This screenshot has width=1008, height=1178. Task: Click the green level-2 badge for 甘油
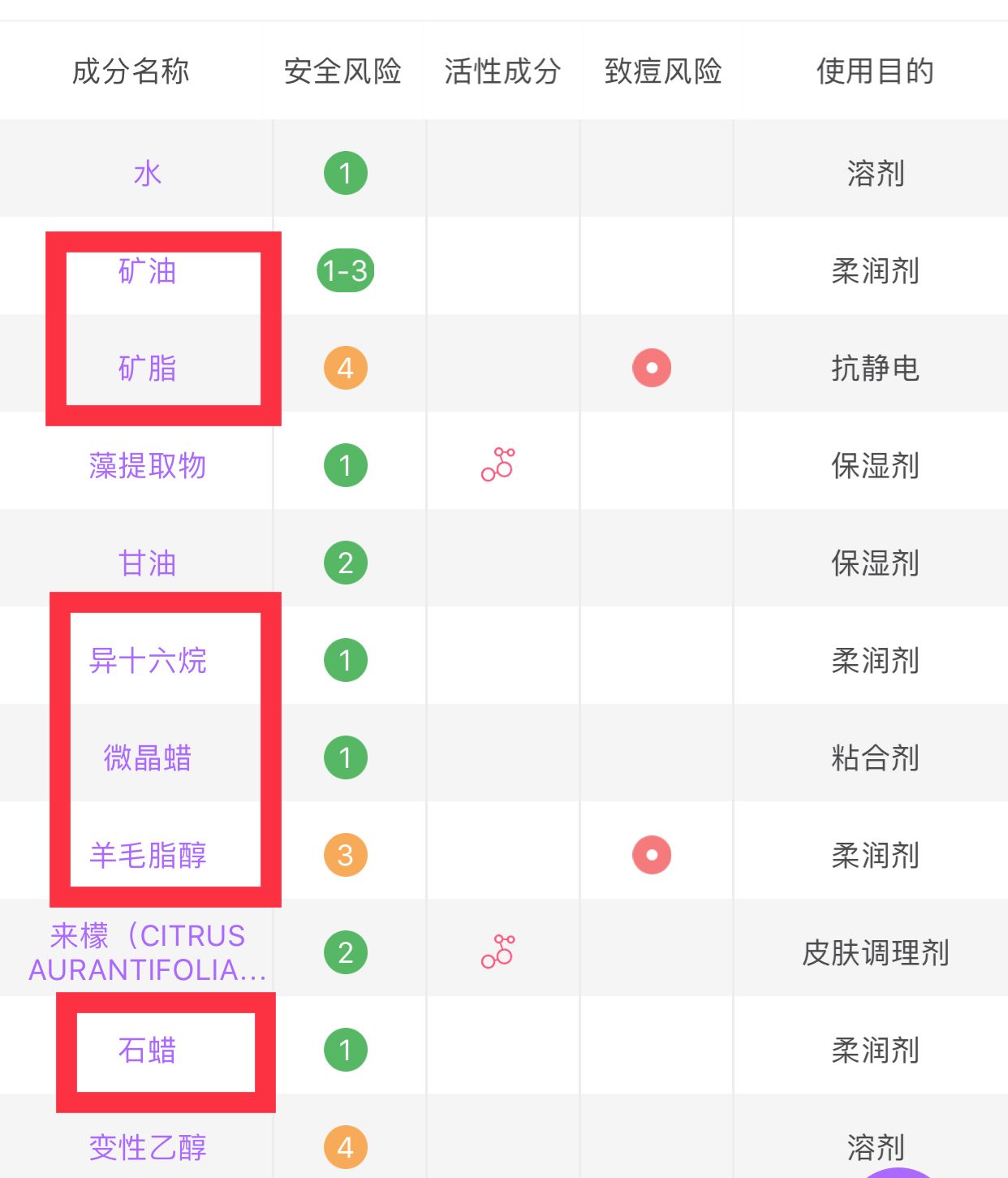click(x=345, y=561)
